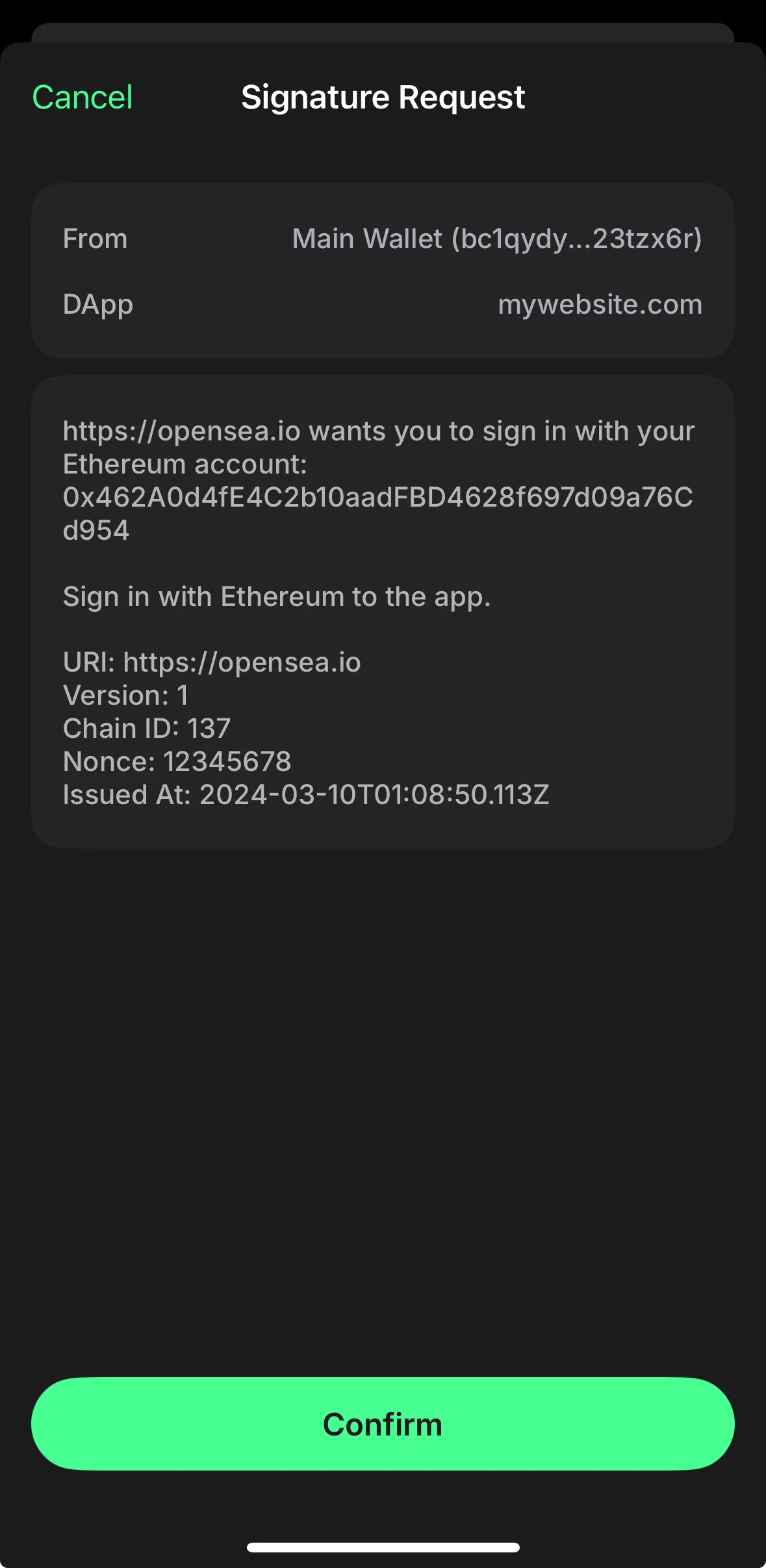Click the Nonce: 12345678 value
766x1568 pixels.
[177, 761]
